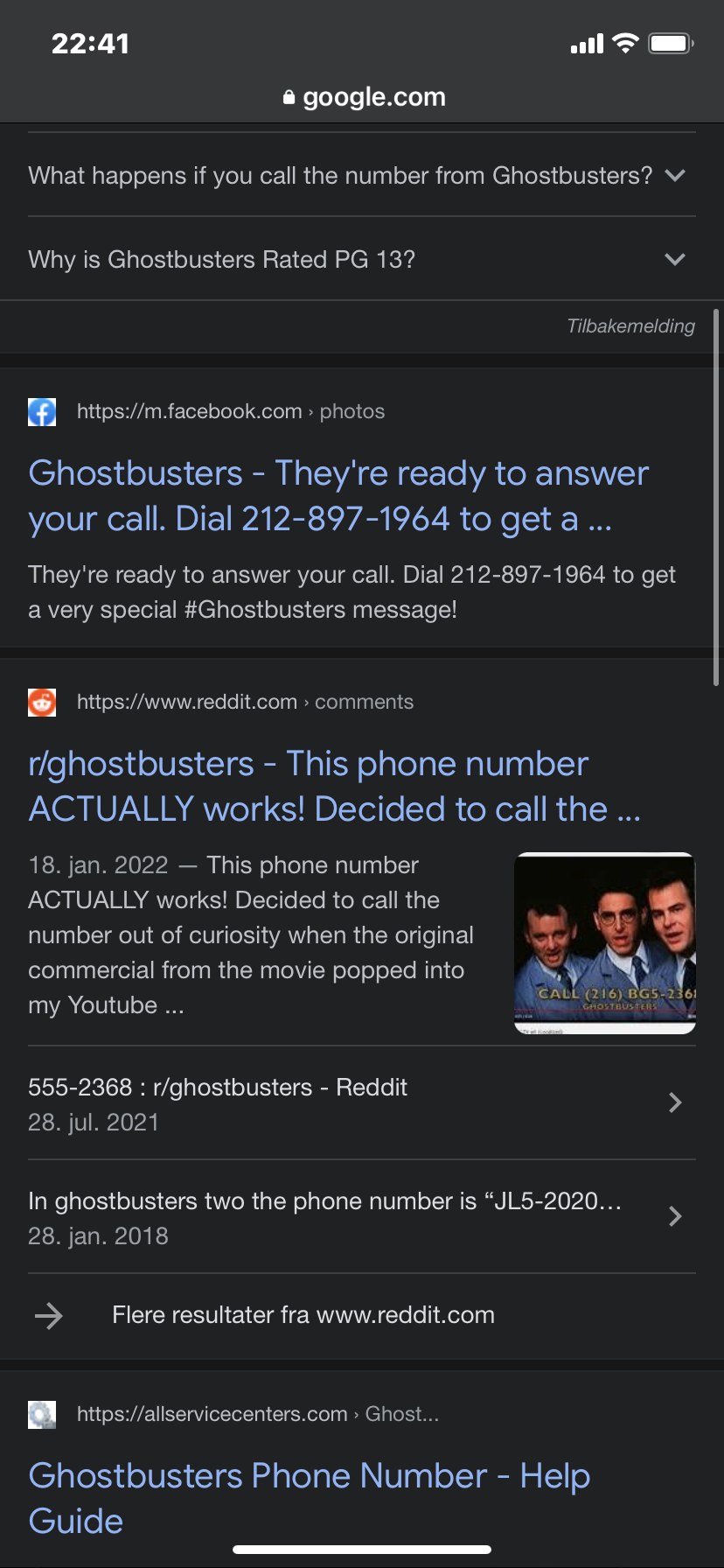The width and height of the screenshot is (724, 1568).
Task: Open "Ghostbusters Phone Number - Help Guide" result
Action: click(x=310, y=1498)
